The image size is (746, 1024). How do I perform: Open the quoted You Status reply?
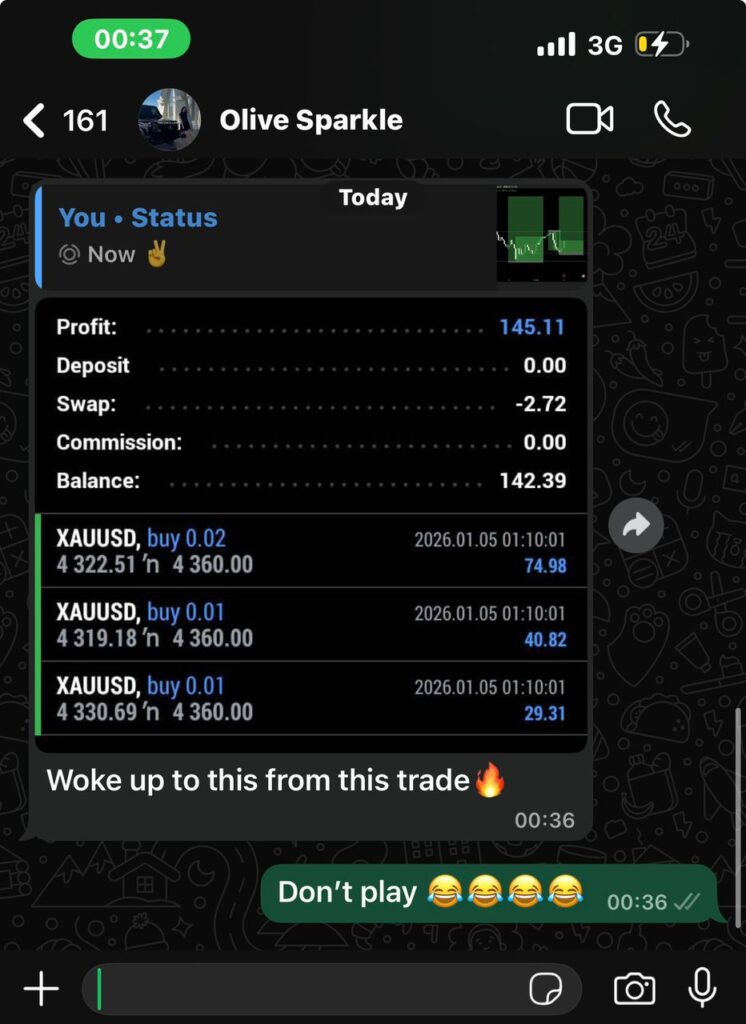[x=260, y=236]
